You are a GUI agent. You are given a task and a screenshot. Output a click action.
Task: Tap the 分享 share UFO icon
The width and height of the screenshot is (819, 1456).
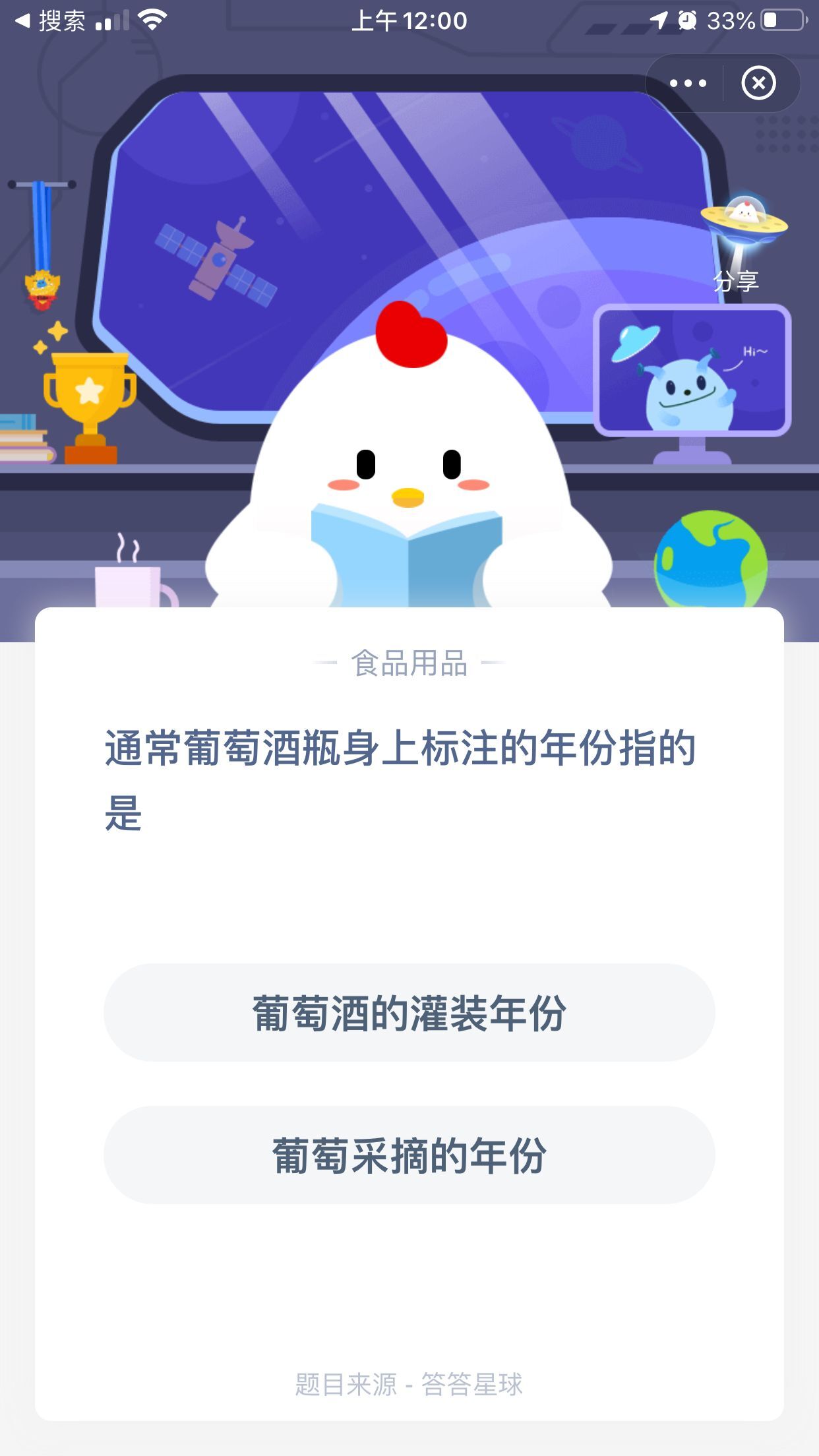point(743,241)
